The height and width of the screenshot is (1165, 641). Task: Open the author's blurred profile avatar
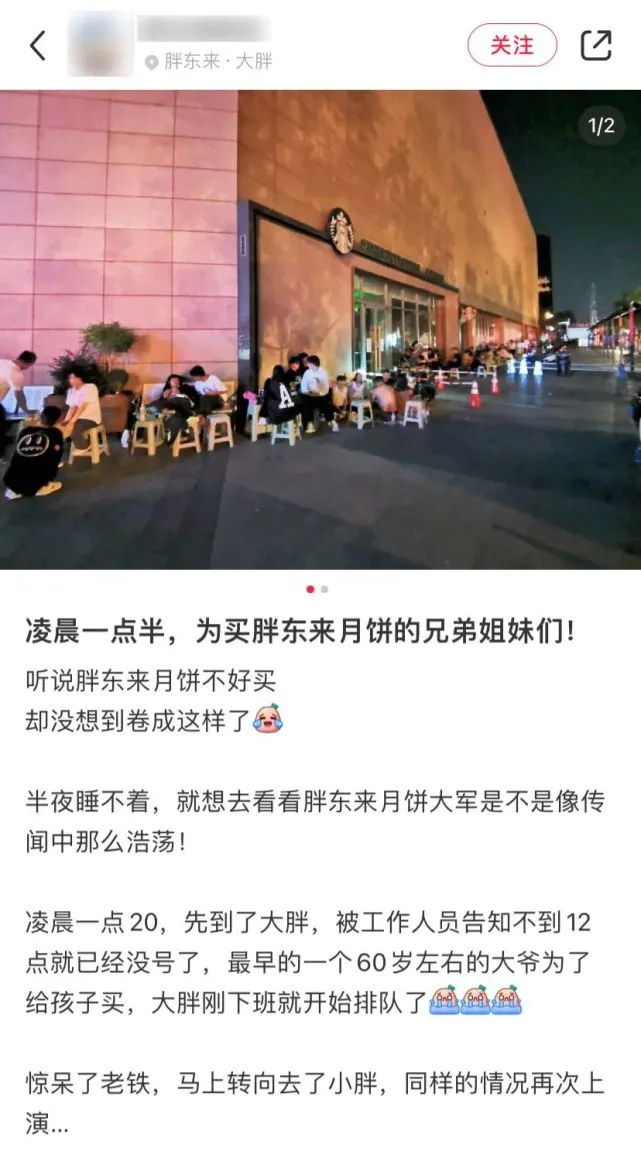(100, 44)
